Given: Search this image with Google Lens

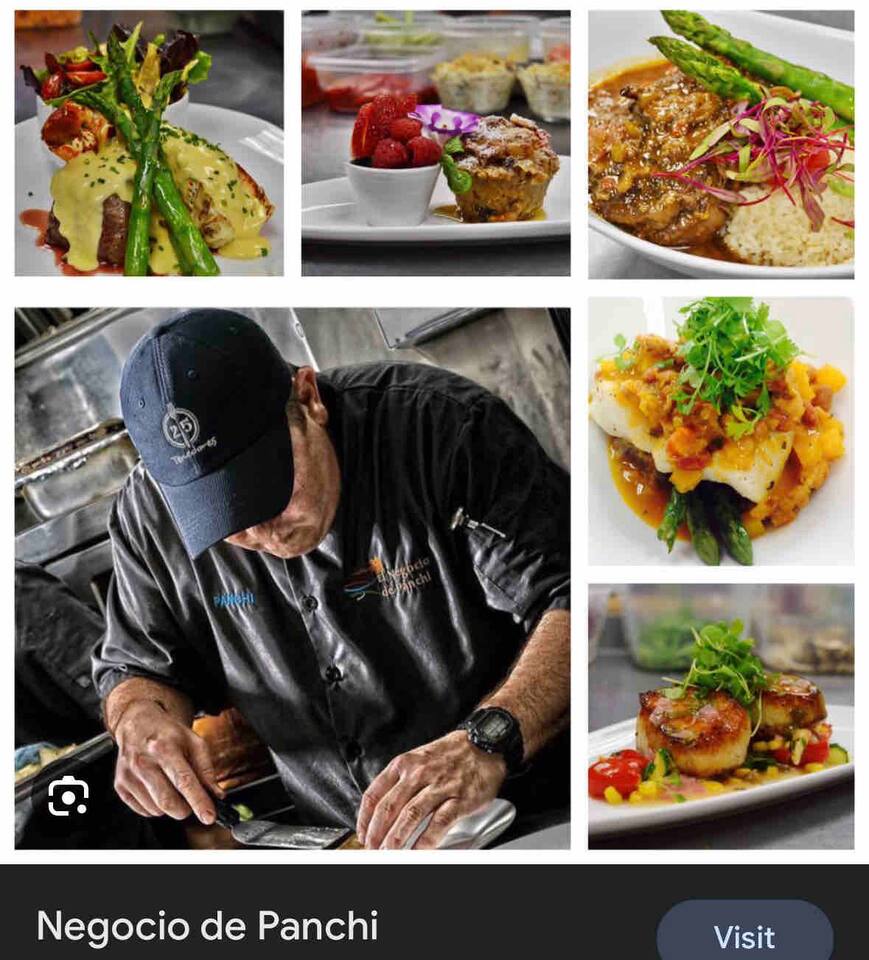Looking at the screenshot, I should (68, 796).
